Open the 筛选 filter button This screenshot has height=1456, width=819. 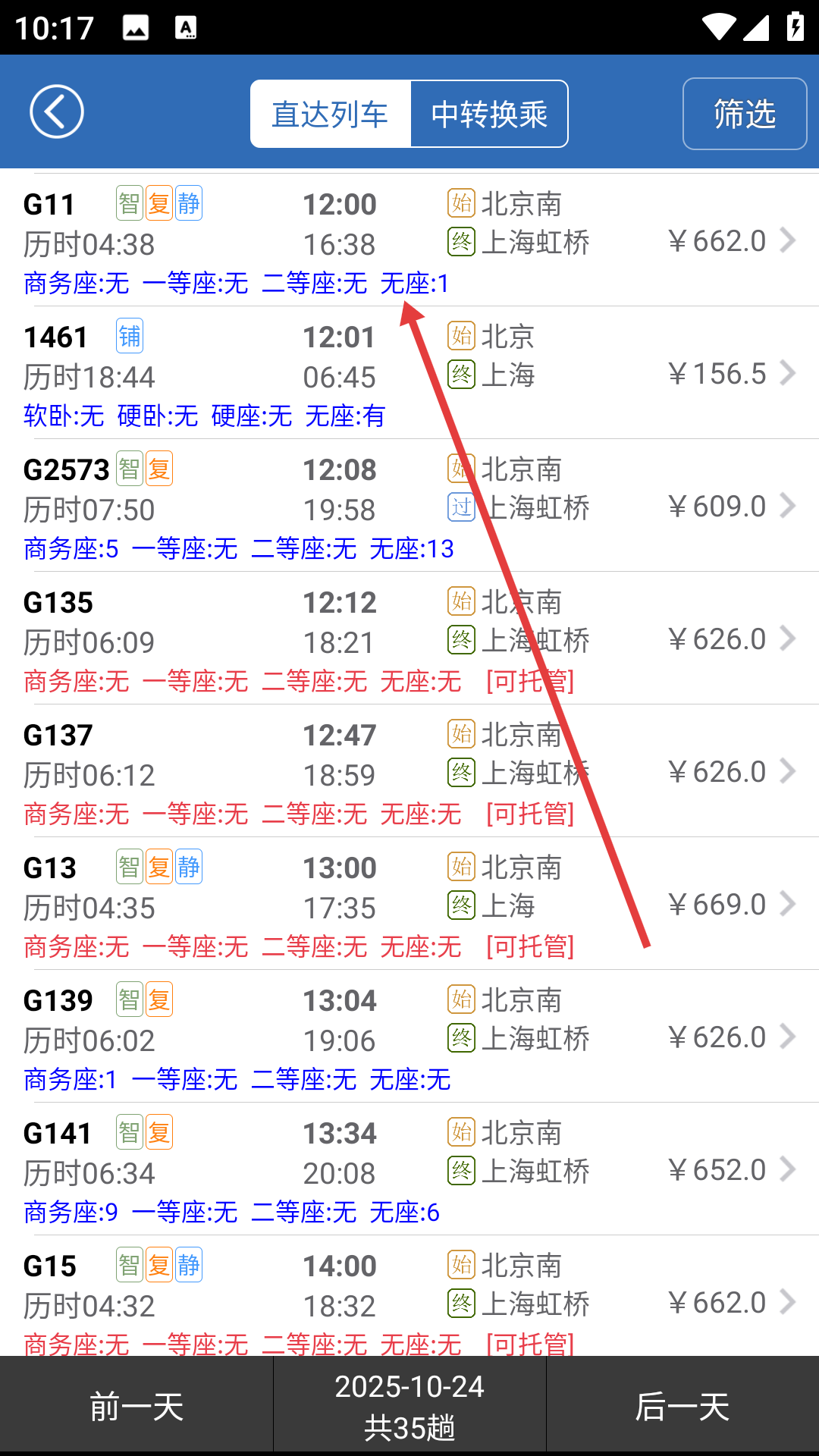point(744,115)
